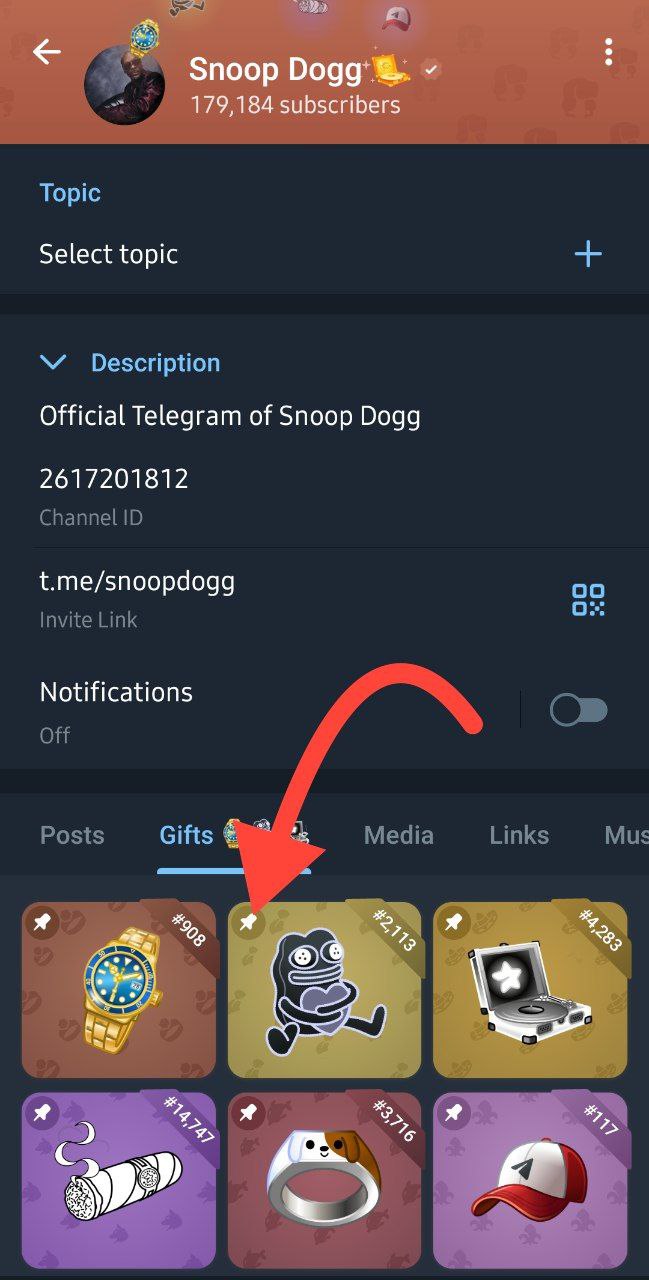Open the QR code for the invite link
This screenshot has height=1280, width=649.
(x=588, y=600)
